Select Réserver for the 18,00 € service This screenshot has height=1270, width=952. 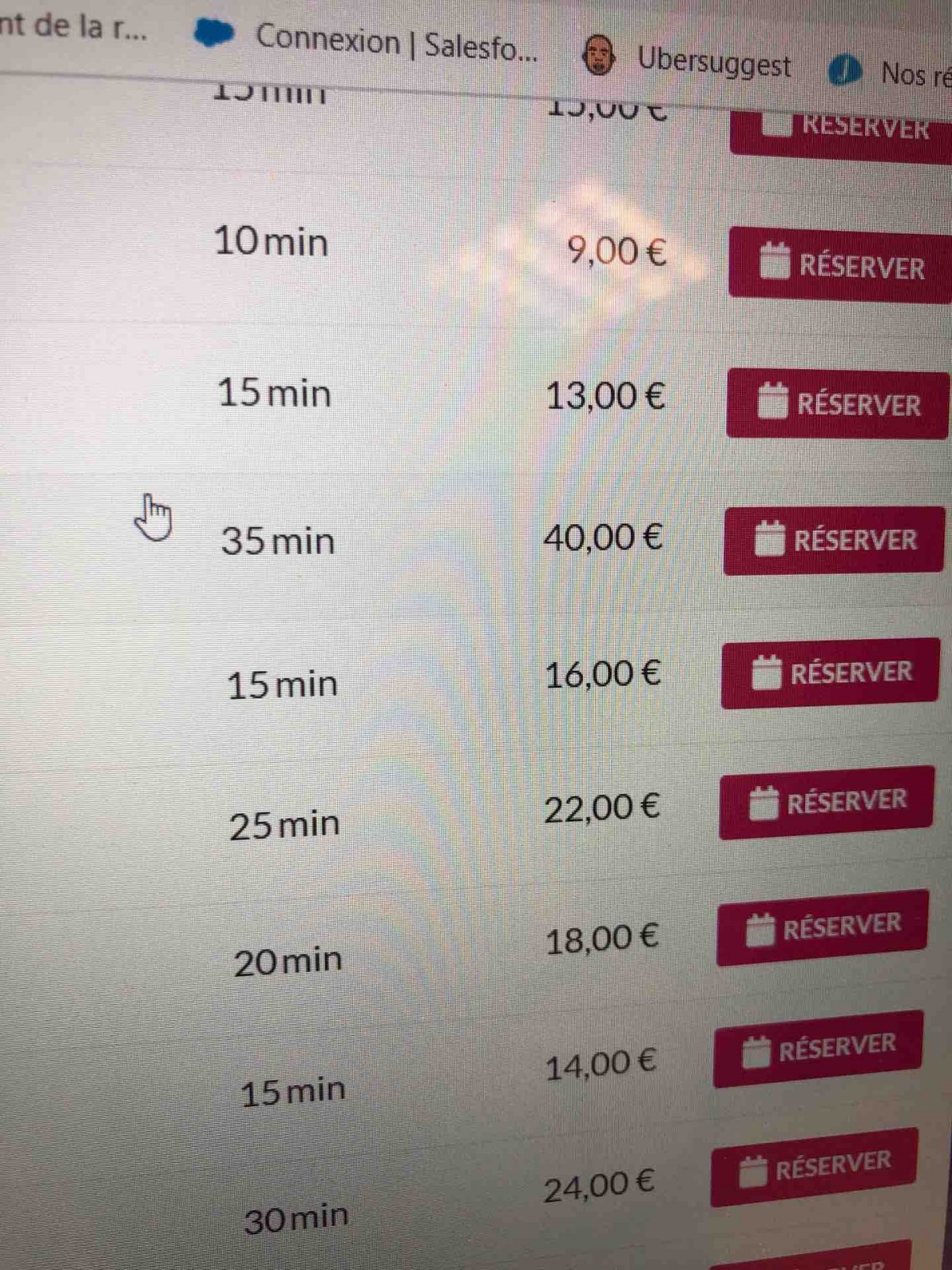(822, 927)
